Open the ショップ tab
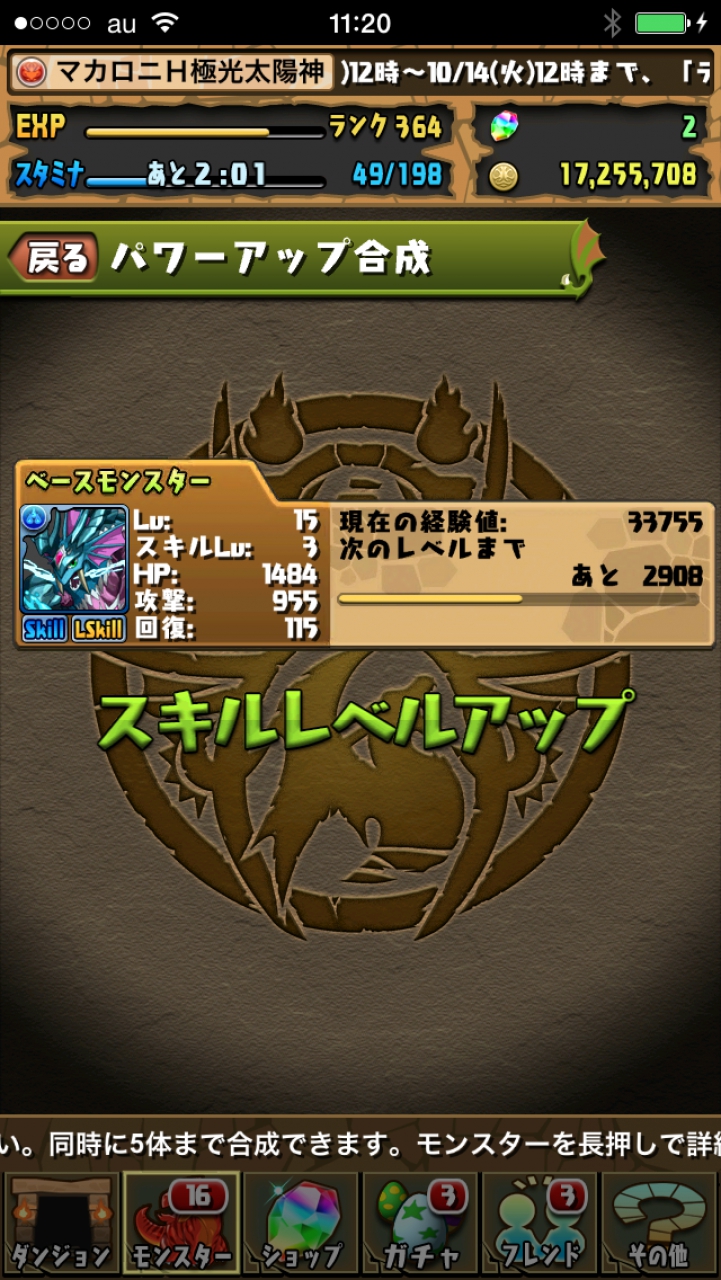The image size is (721, 1280). pos(301,1224)
